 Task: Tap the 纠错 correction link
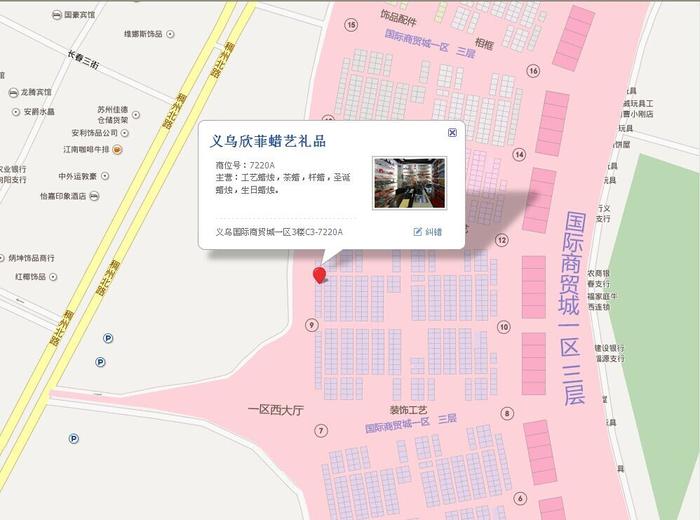(427, 232)
